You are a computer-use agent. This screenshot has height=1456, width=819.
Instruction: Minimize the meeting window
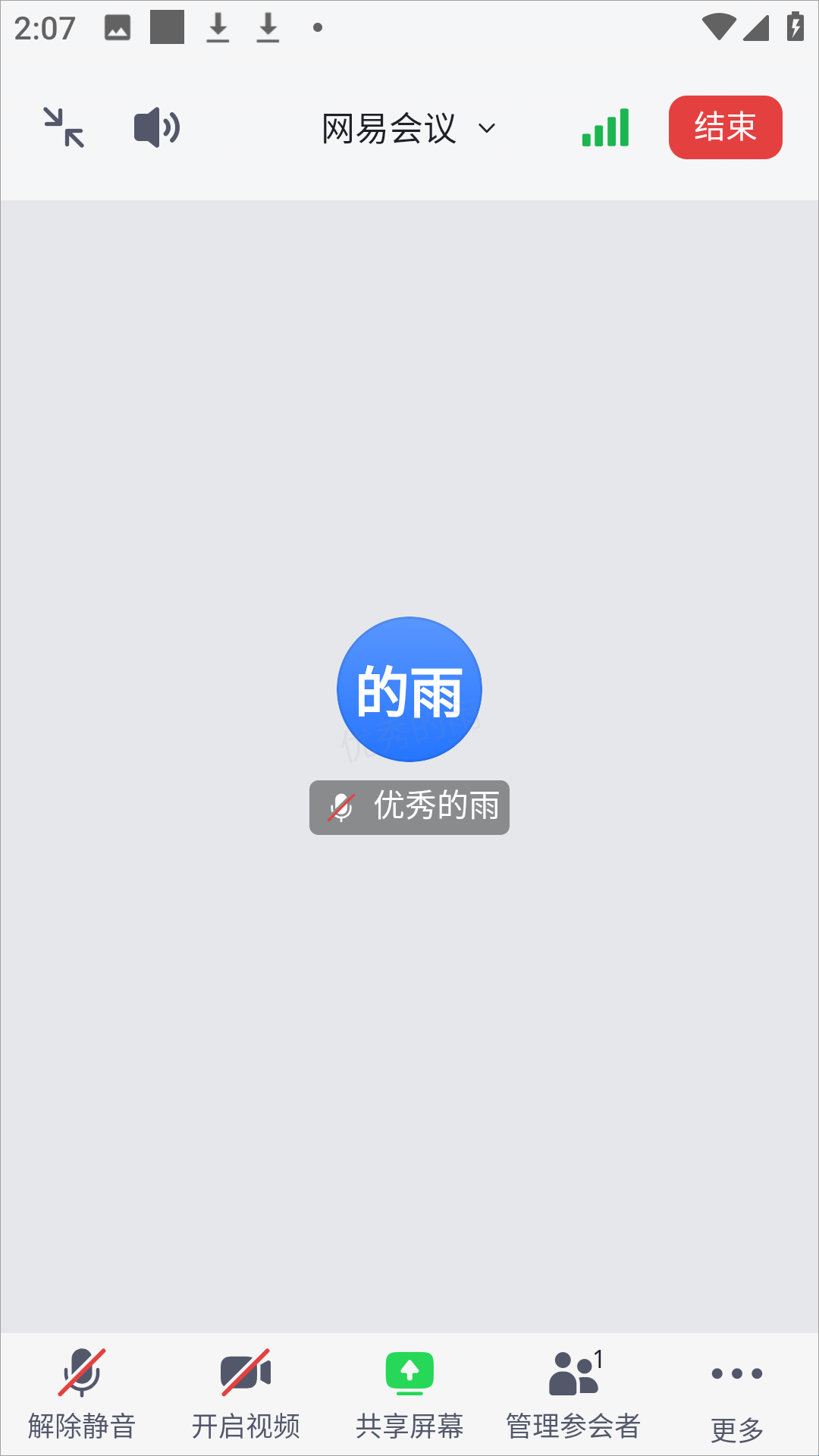64,127
